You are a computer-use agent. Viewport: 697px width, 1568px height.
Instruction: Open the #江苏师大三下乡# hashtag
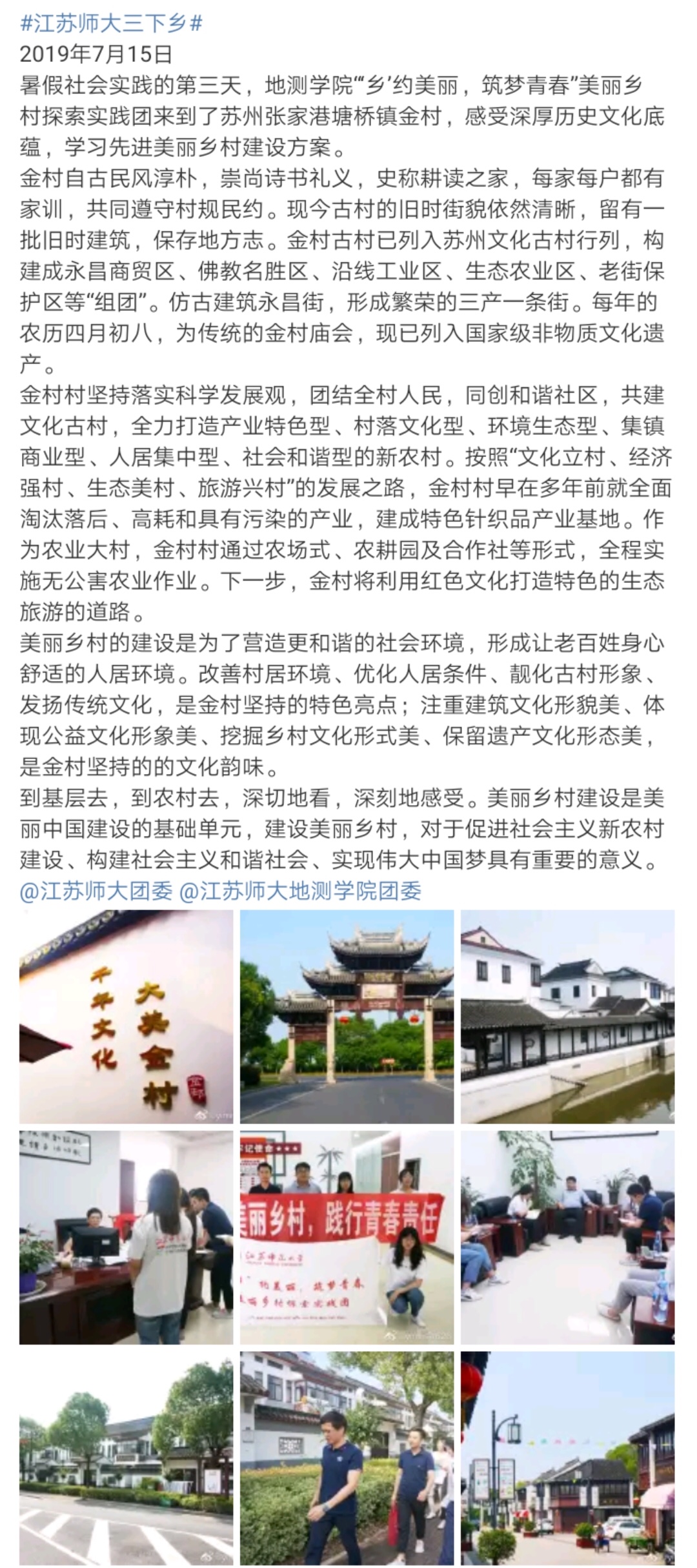[112, 24]
